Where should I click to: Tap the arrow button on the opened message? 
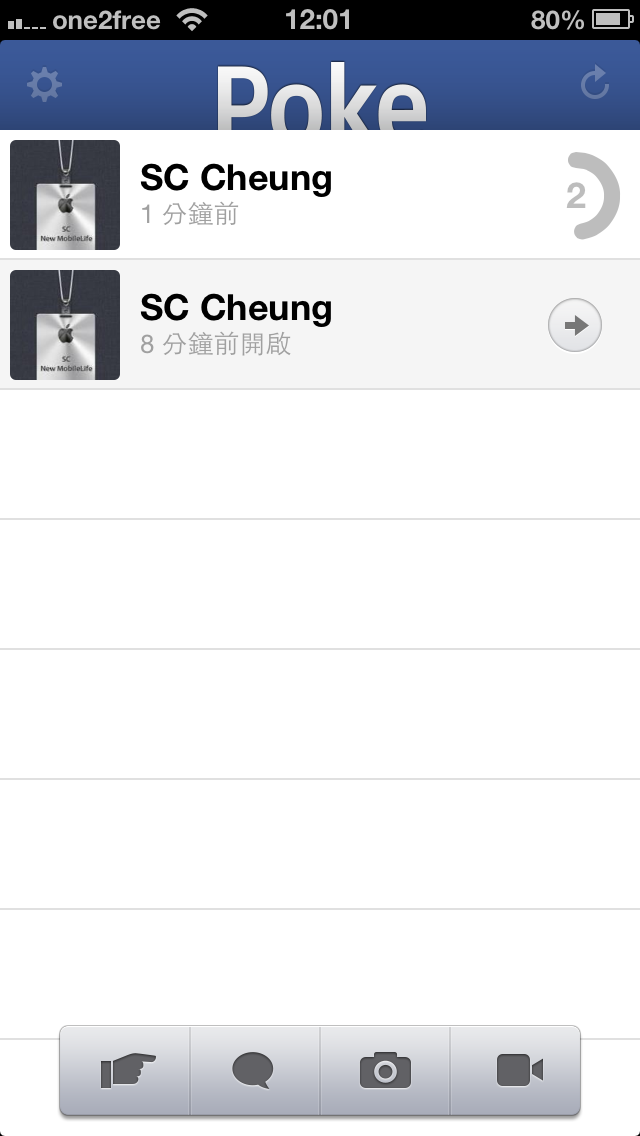[575, 325]
